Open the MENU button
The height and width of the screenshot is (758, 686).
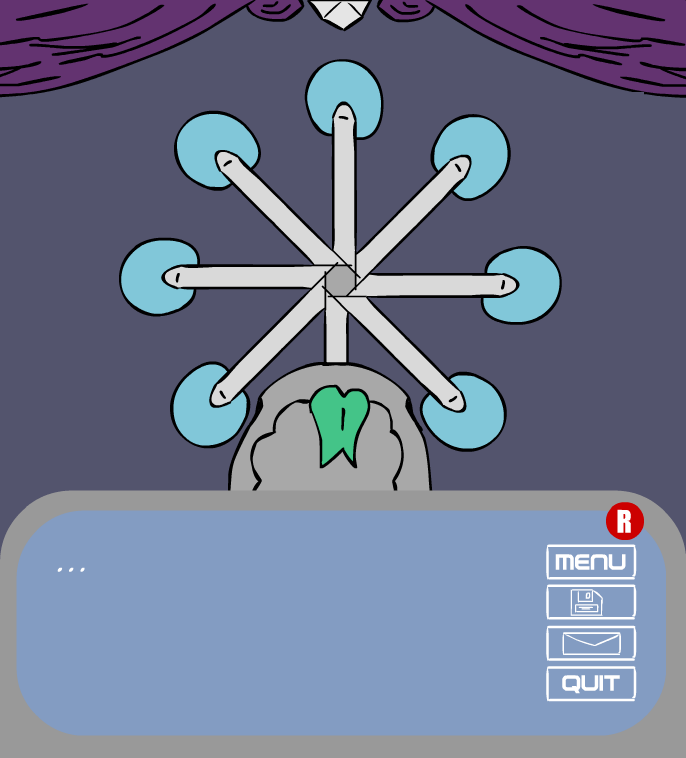pyautogui.click(x=590, y=562)
